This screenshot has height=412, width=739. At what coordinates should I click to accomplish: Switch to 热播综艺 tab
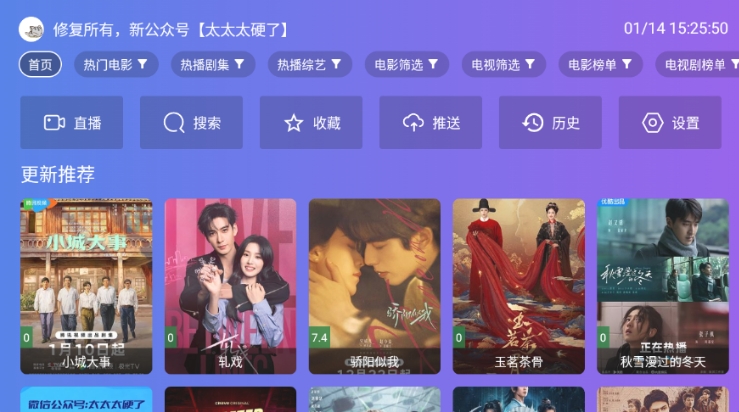coord(309,65)
